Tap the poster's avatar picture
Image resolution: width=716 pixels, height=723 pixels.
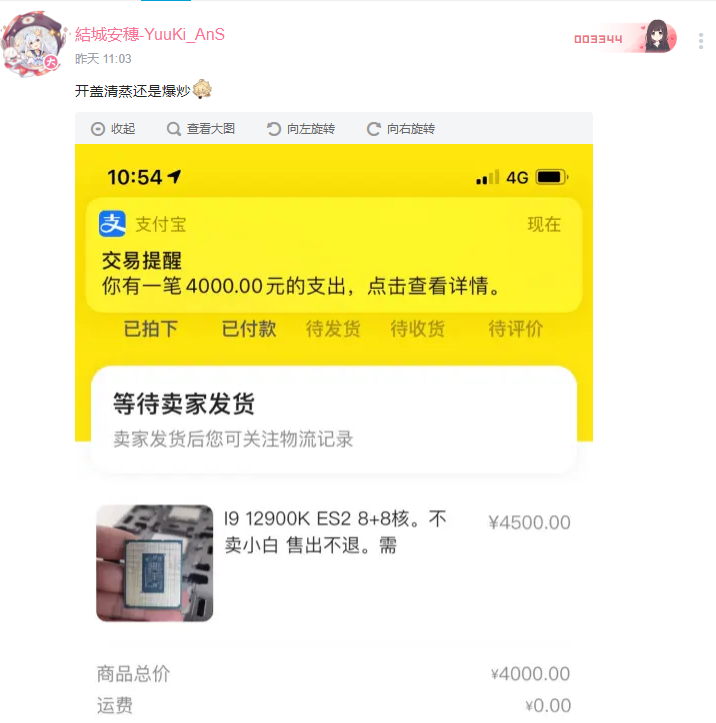pos(34,43)
